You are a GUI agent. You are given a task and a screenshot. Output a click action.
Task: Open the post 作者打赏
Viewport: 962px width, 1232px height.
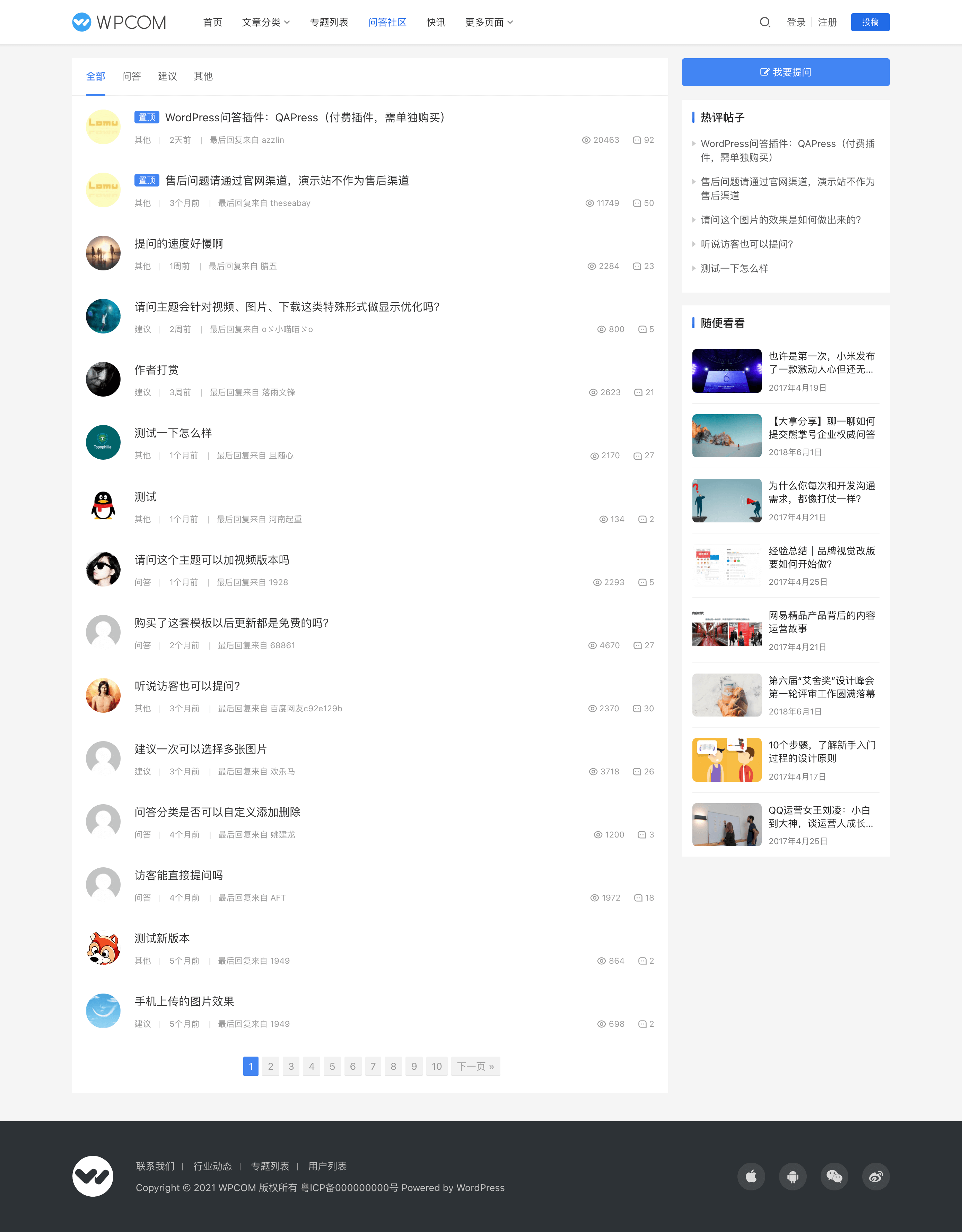click(156, 370)
